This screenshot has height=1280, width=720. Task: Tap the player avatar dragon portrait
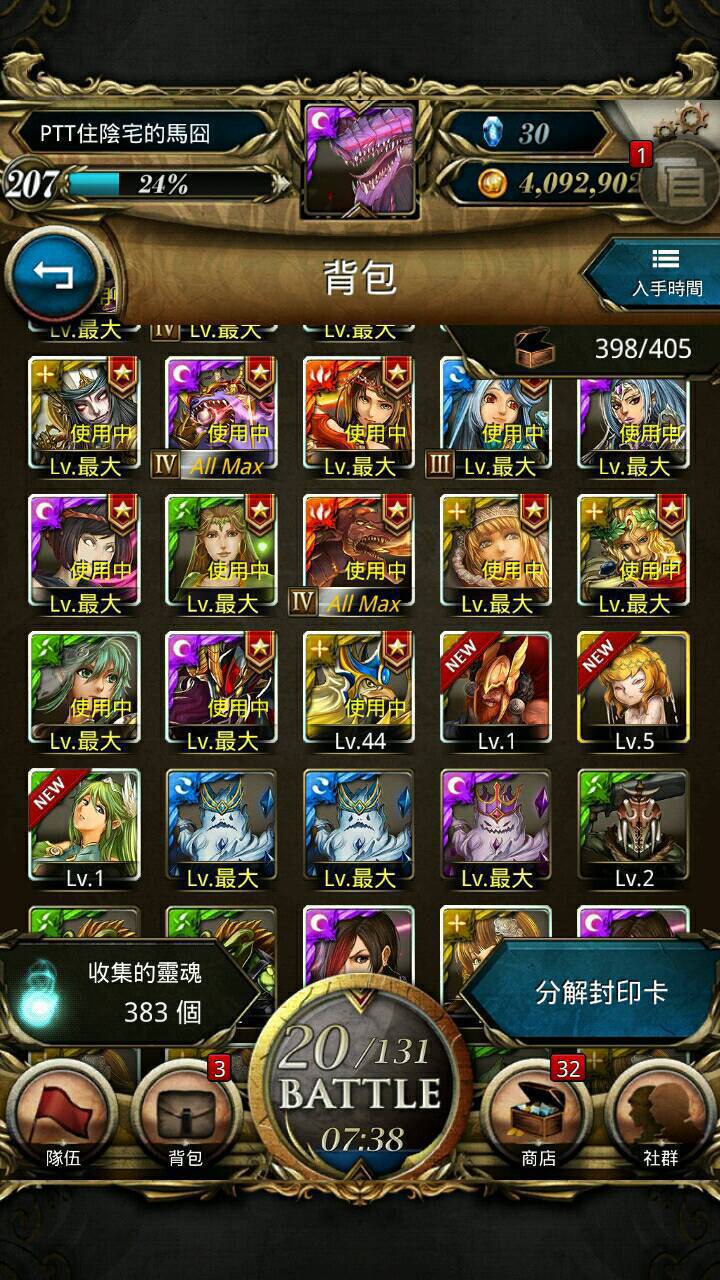coord(360,161)
